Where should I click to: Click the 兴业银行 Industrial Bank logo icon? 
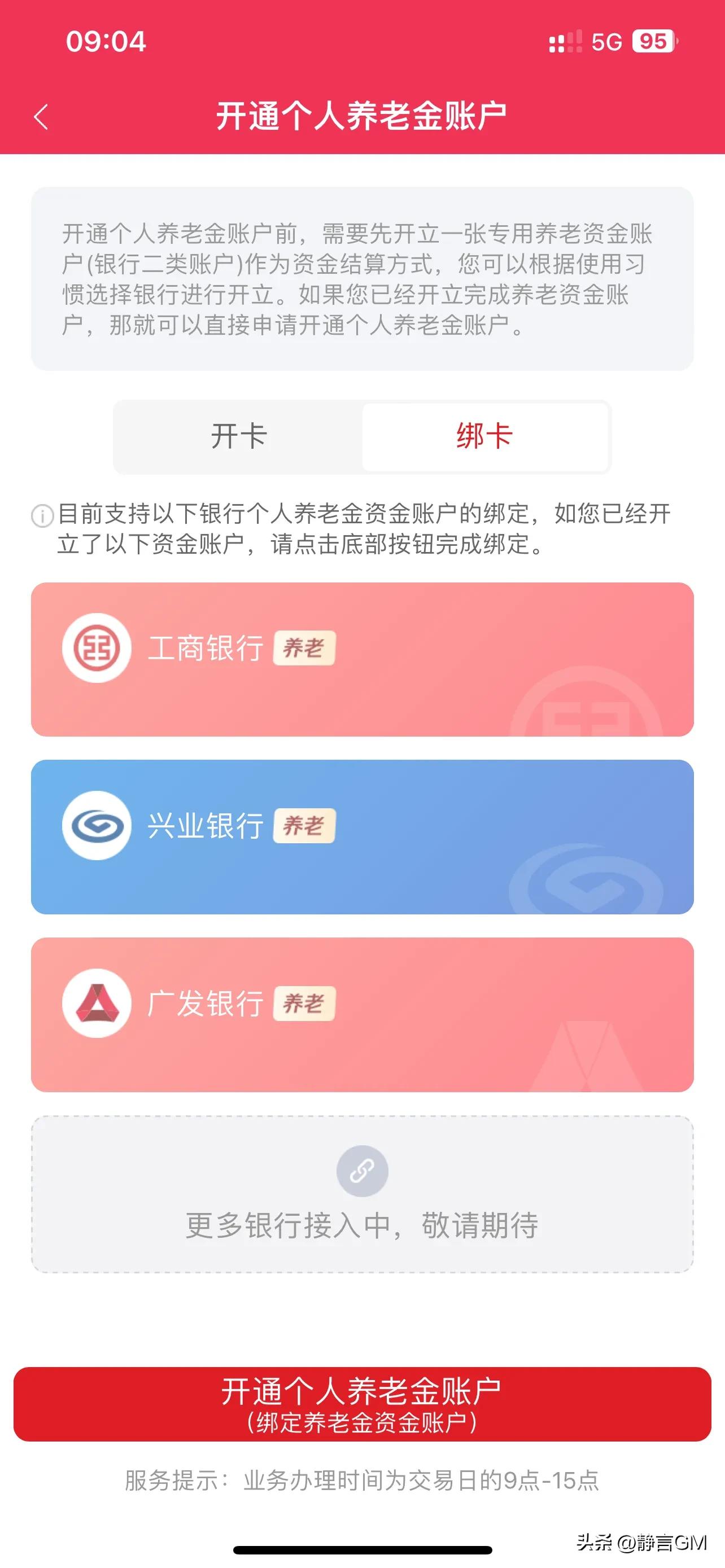[x=97, y=826]
